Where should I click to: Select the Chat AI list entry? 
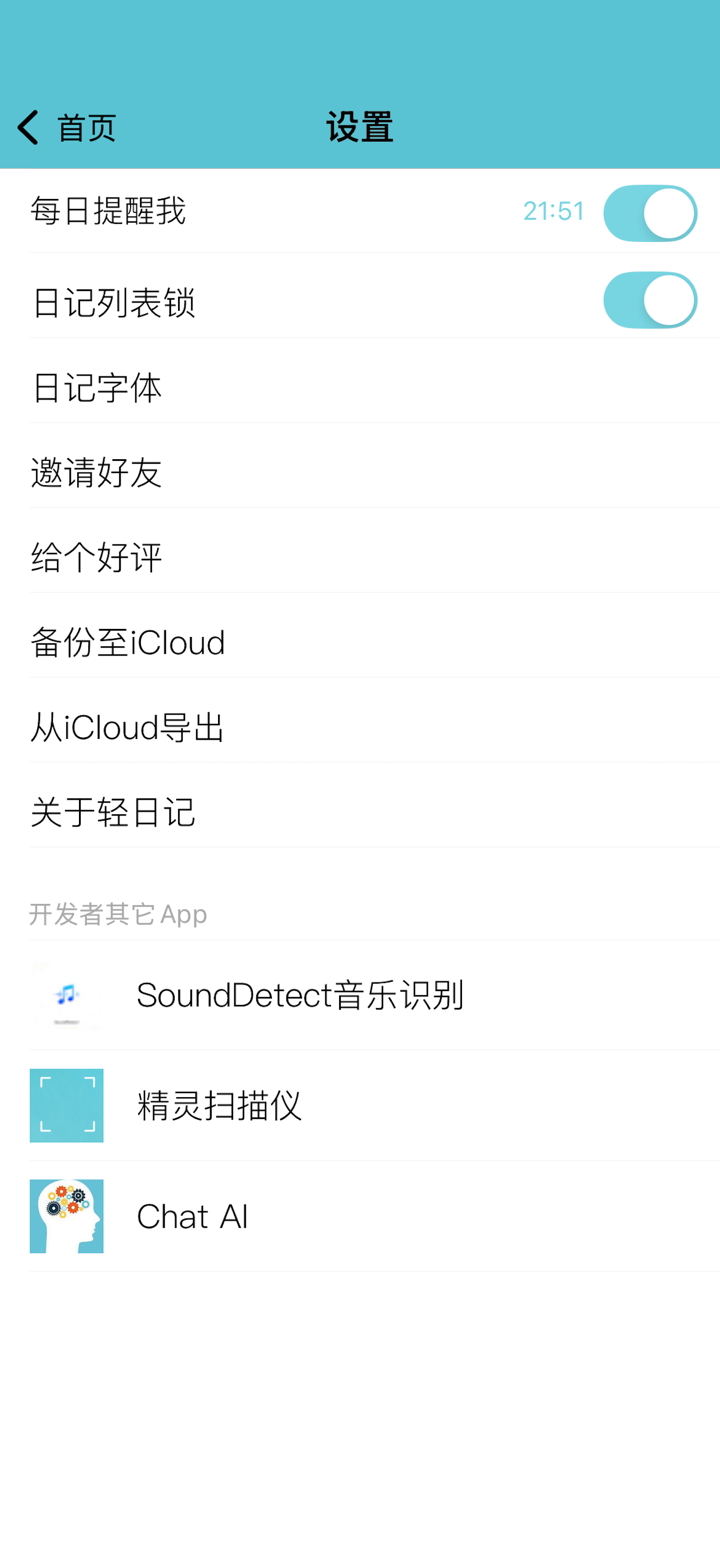click(193, 1216)
